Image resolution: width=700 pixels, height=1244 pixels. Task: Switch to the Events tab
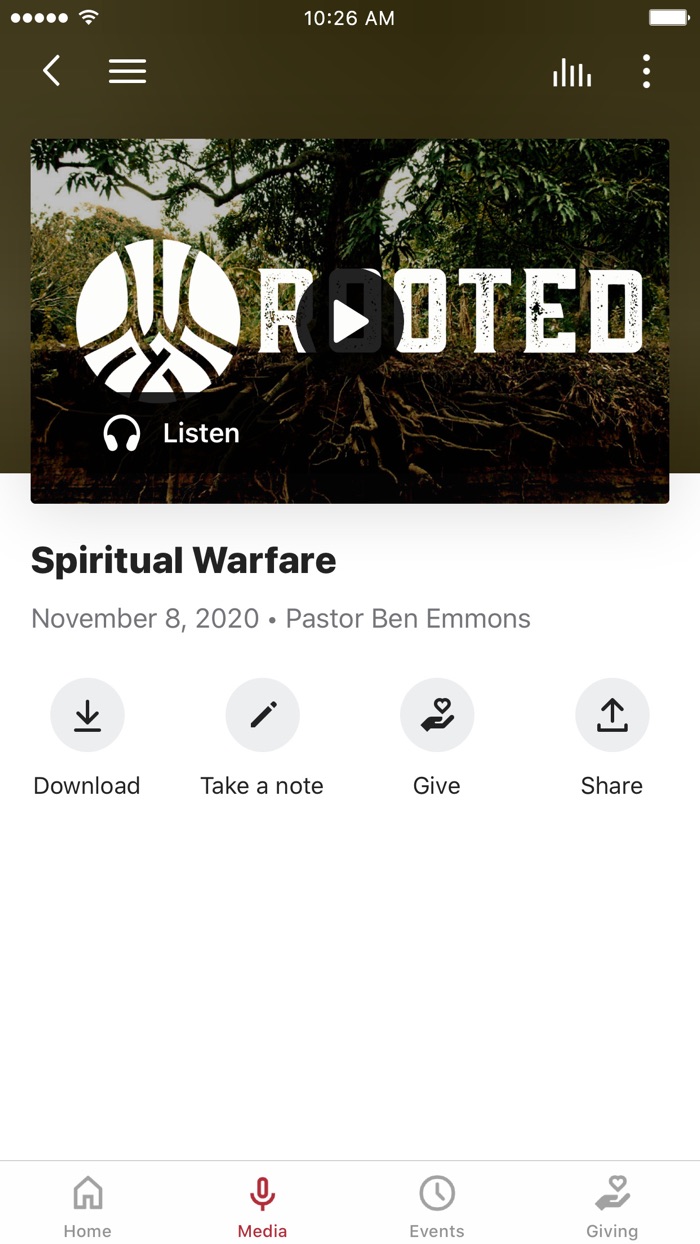click(437, 1205)
